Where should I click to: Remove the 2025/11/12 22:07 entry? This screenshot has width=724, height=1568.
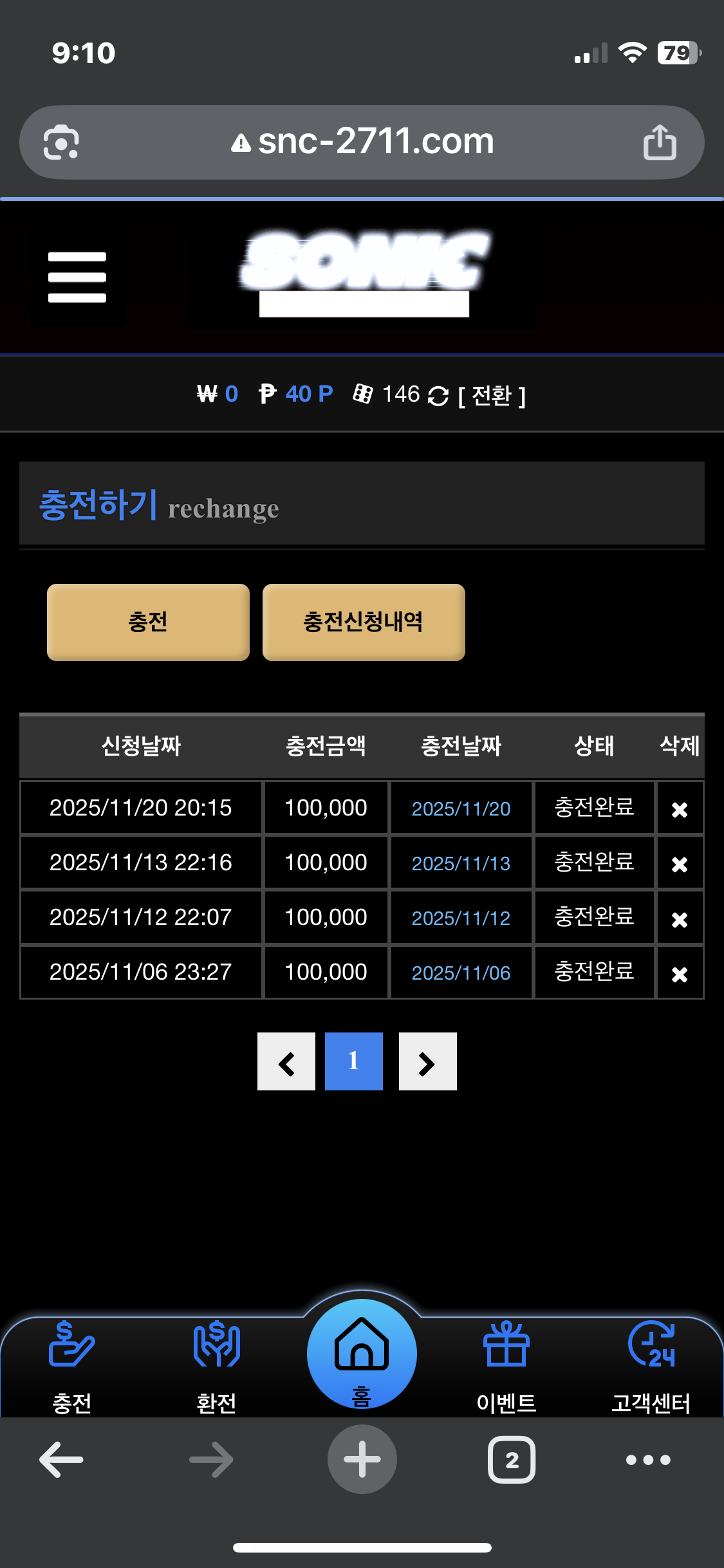point(680,919)
